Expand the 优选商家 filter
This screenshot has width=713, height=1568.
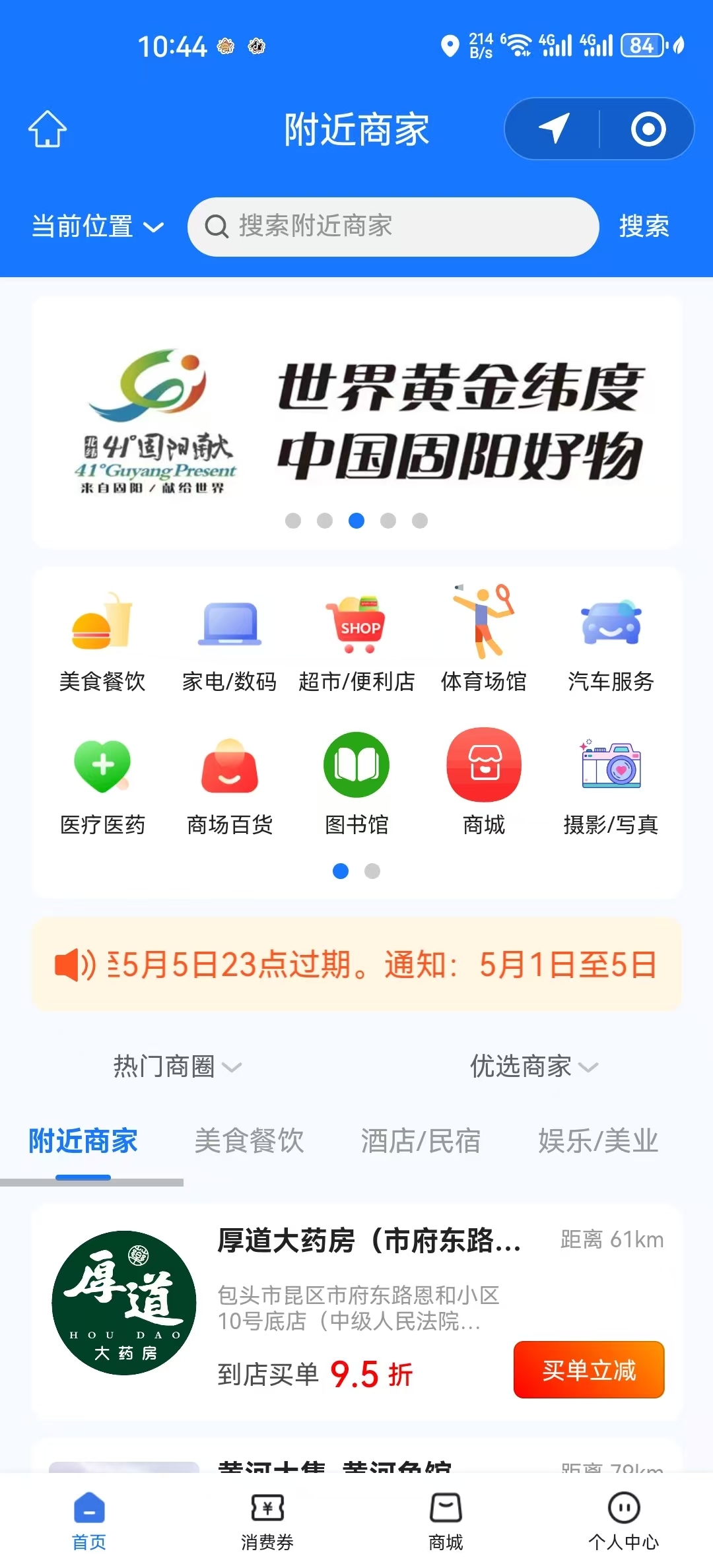point(533,1066)
